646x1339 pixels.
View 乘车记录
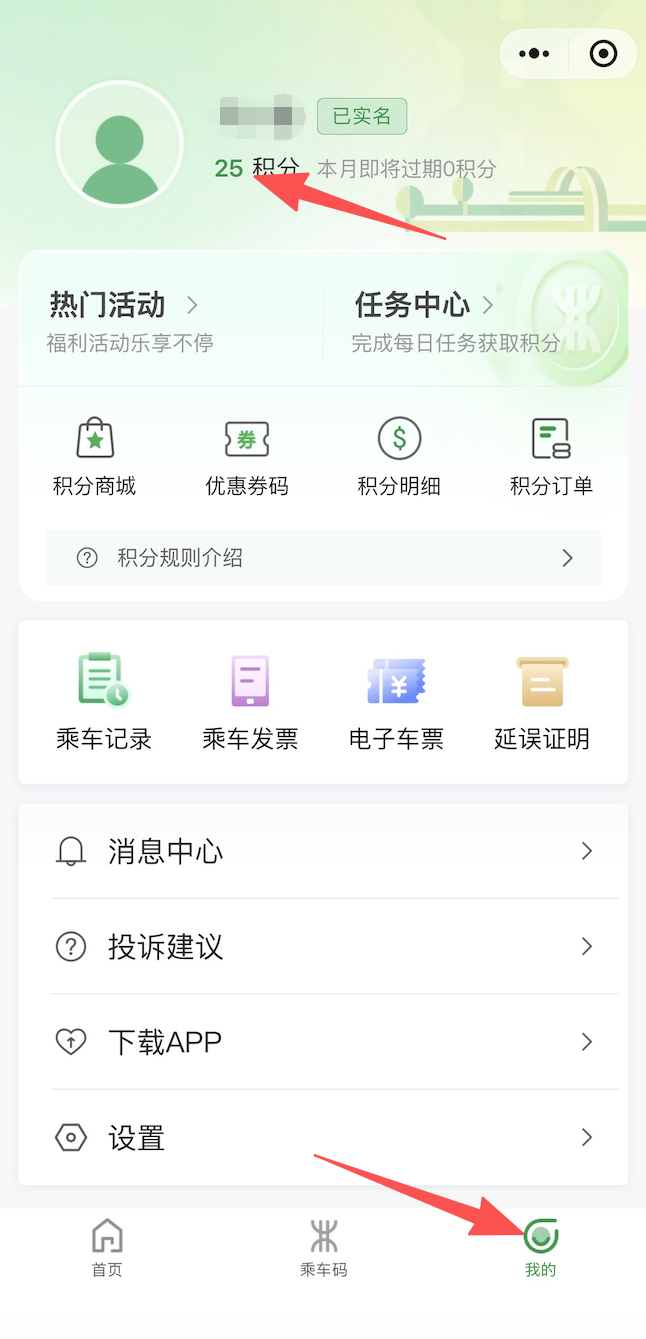point(104,701)
